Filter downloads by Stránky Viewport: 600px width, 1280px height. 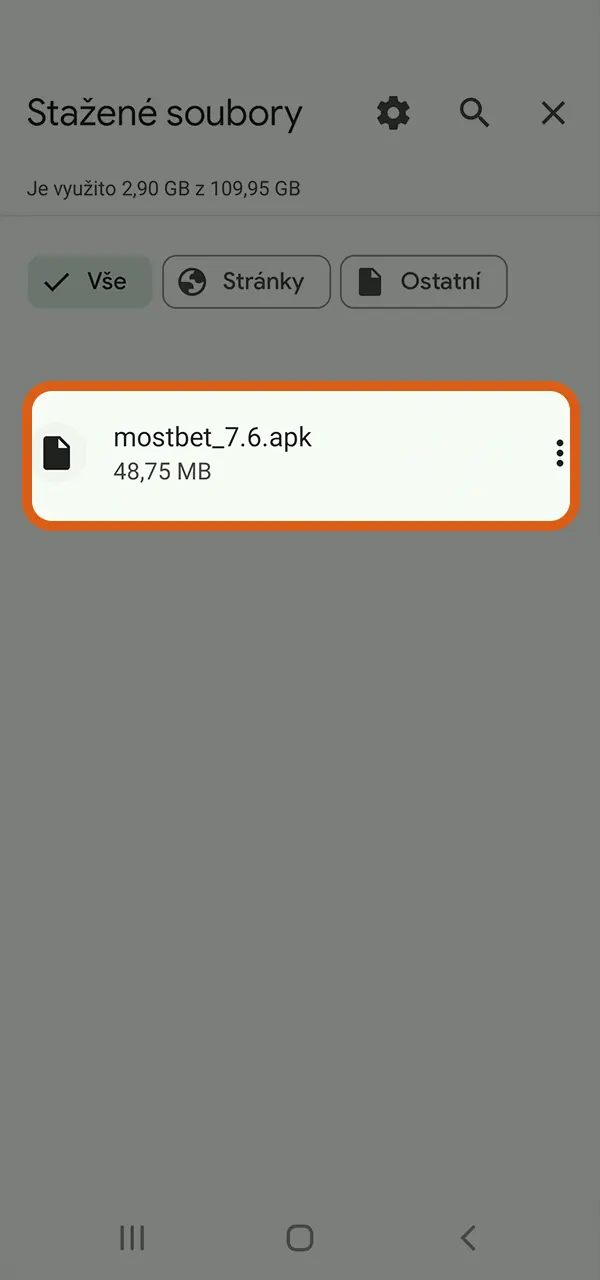(x=246, y=282)
